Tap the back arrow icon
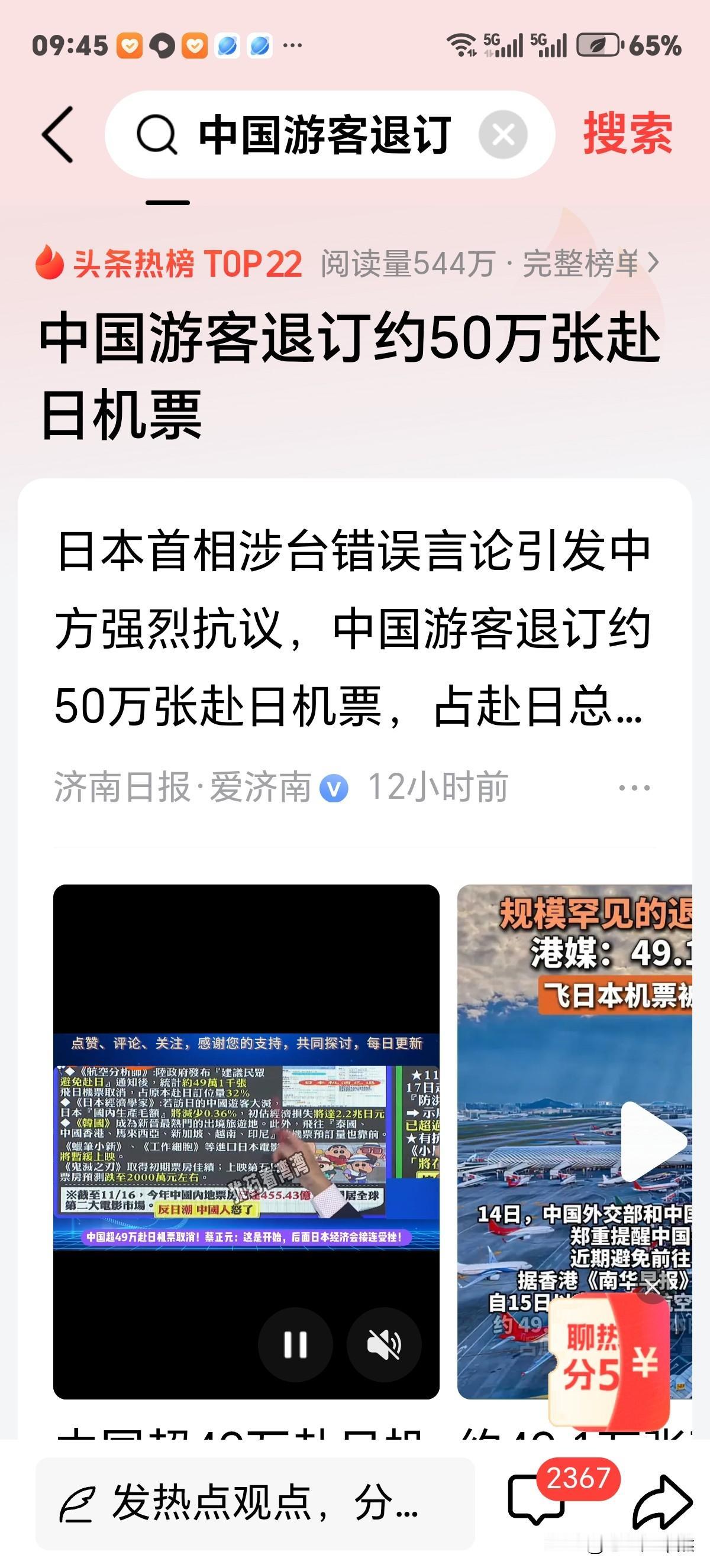 click(x=58, y=135)
